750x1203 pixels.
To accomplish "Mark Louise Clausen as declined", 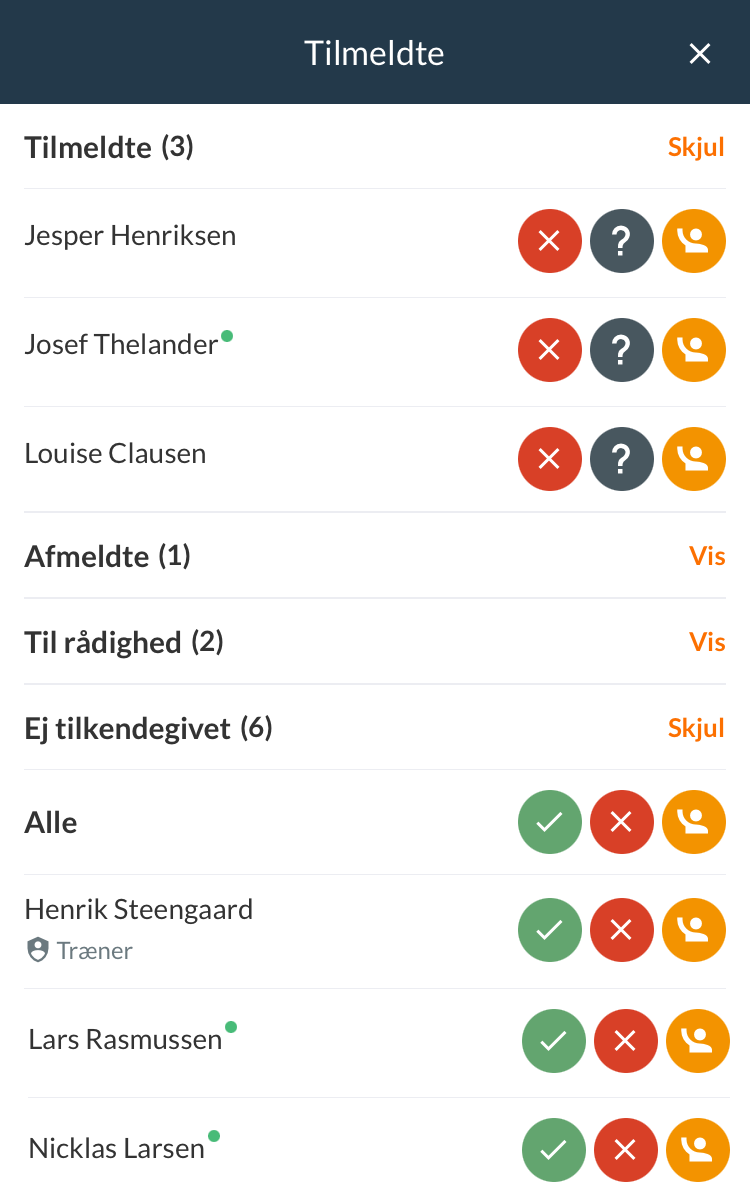I will tap(549, 459).
